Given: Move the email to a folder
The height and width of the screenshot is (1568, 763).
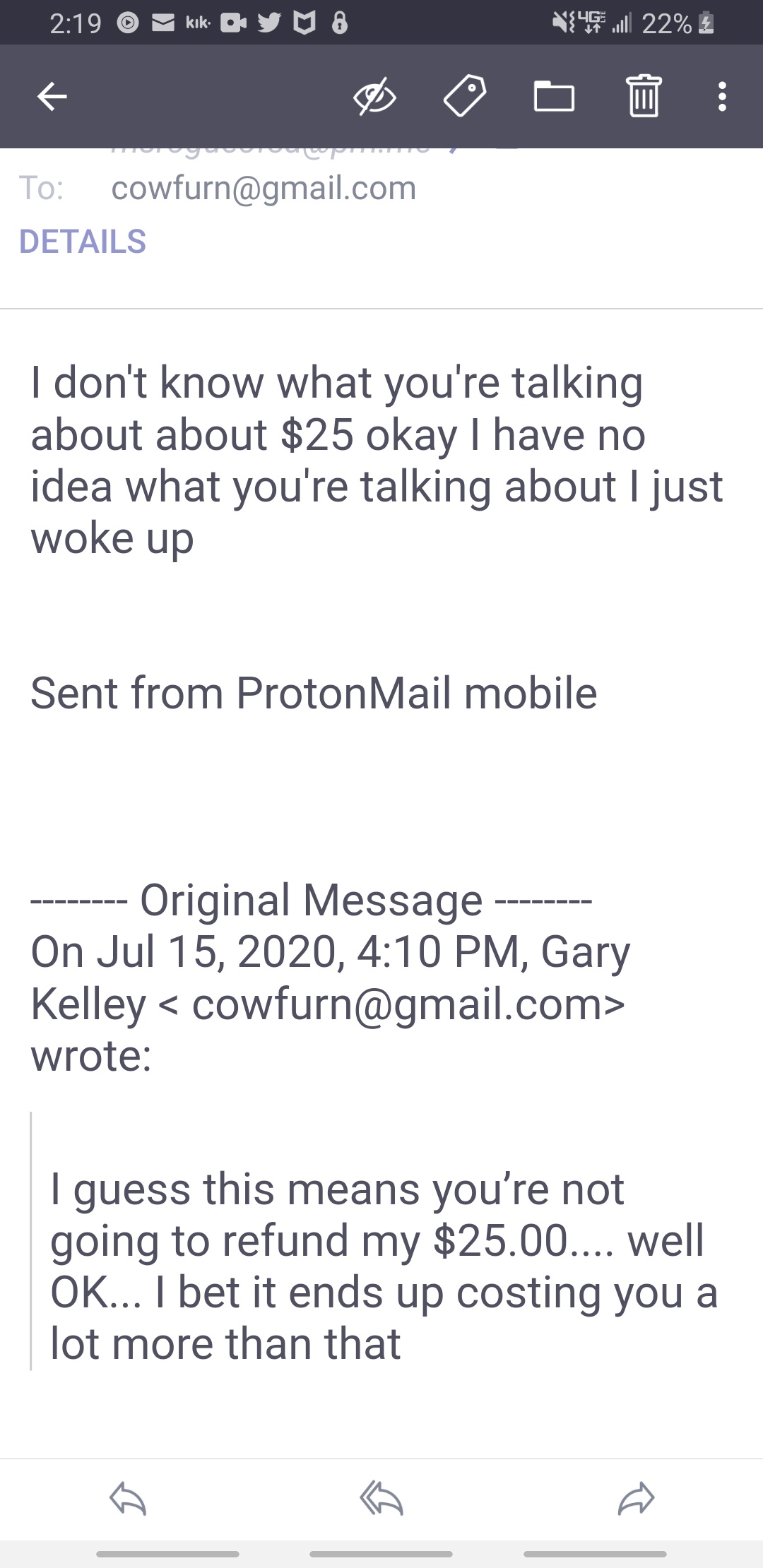Looking at the screenshot, I should coord(554,96).
